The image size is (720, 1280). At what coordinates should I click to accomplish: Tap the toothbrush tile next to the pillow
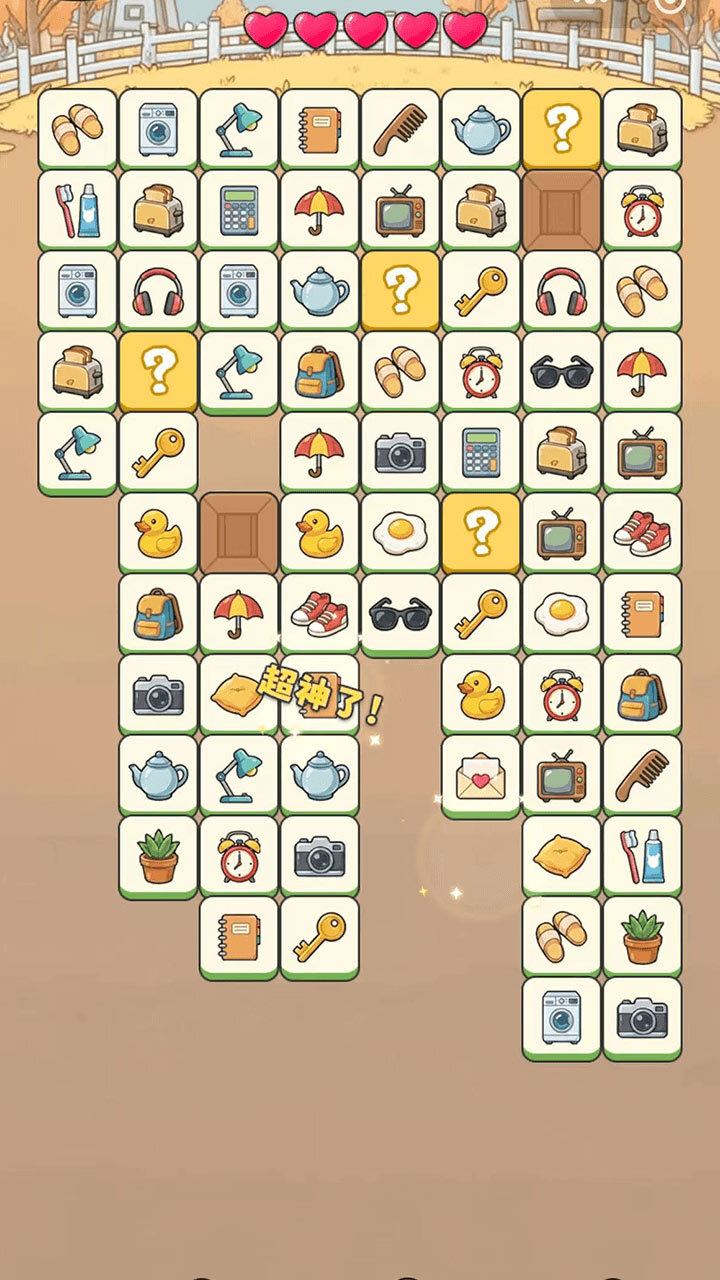[642, 857]
